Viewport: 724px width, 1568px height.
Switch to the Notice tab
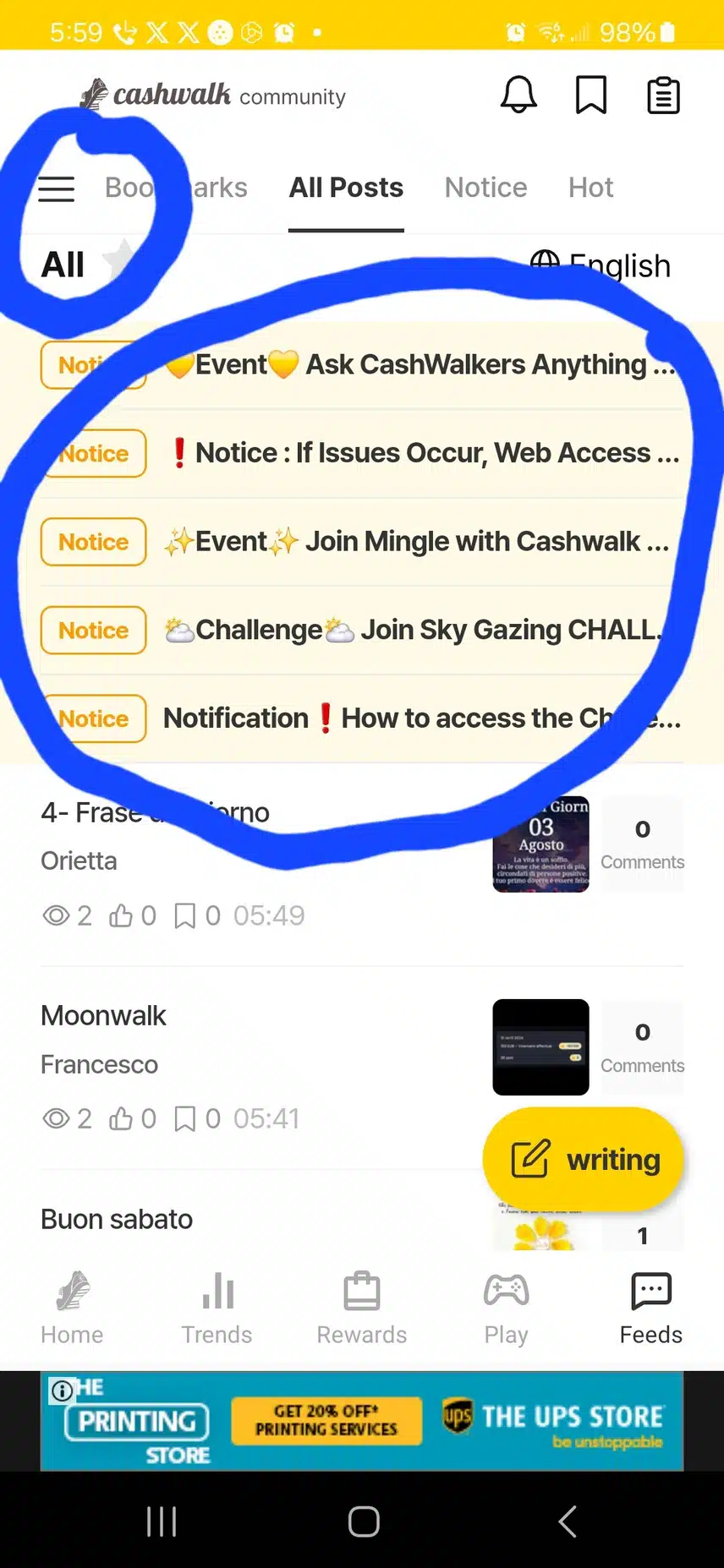(485, 188)
